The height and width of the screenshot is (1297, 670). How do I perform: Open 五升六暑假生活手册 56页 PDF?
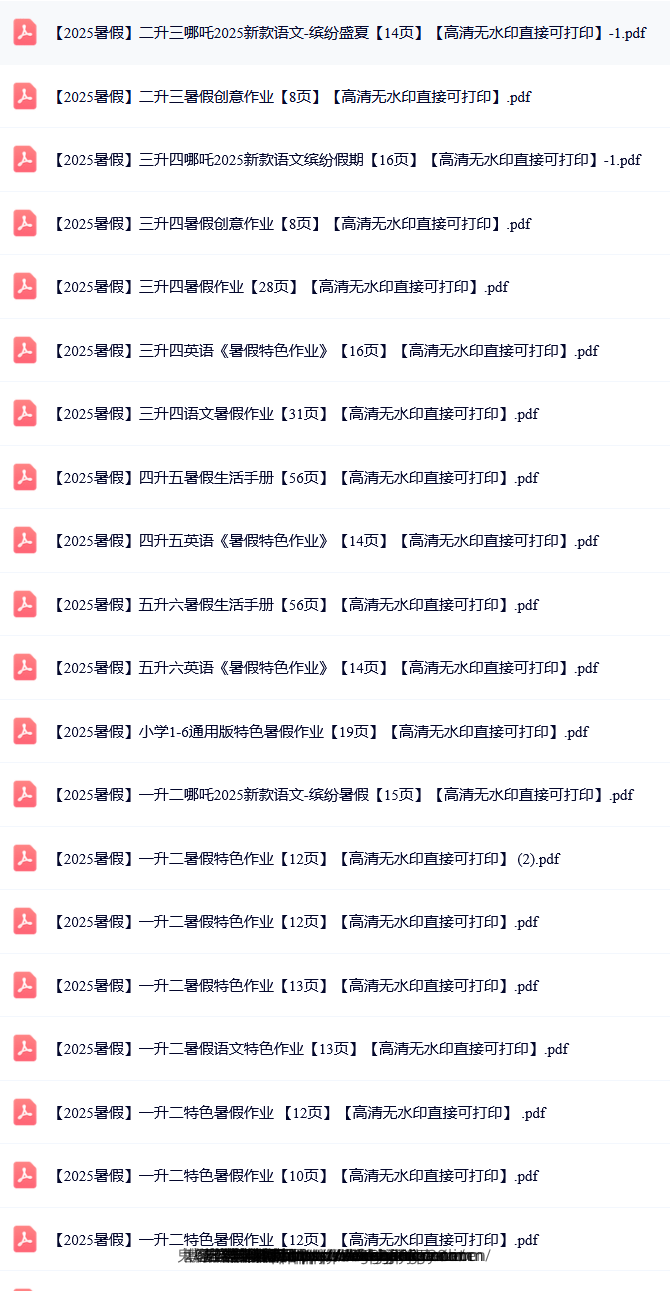(295, 605)
